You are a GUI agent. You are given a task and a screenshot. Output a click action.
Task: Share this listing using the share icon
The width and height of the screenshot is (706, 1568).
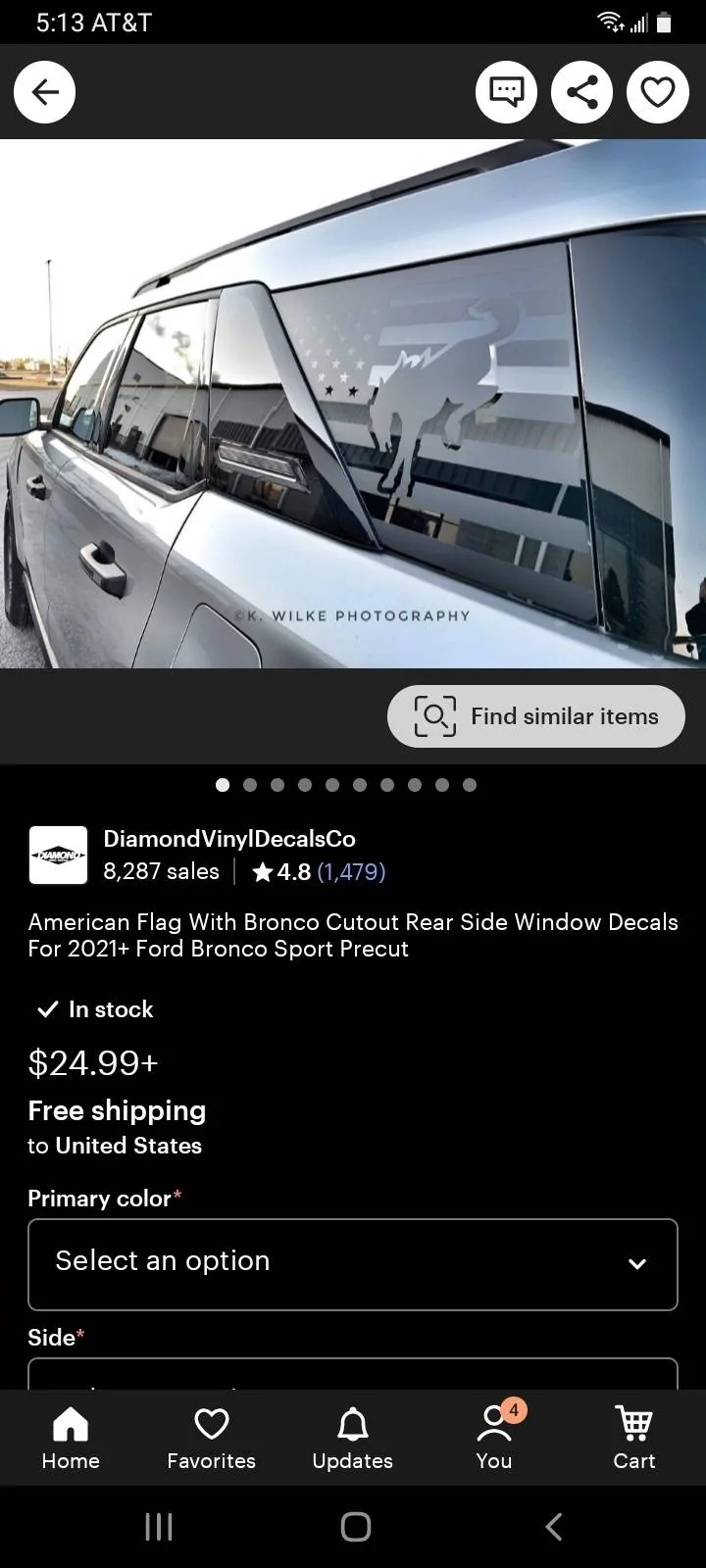click(581, 91)
